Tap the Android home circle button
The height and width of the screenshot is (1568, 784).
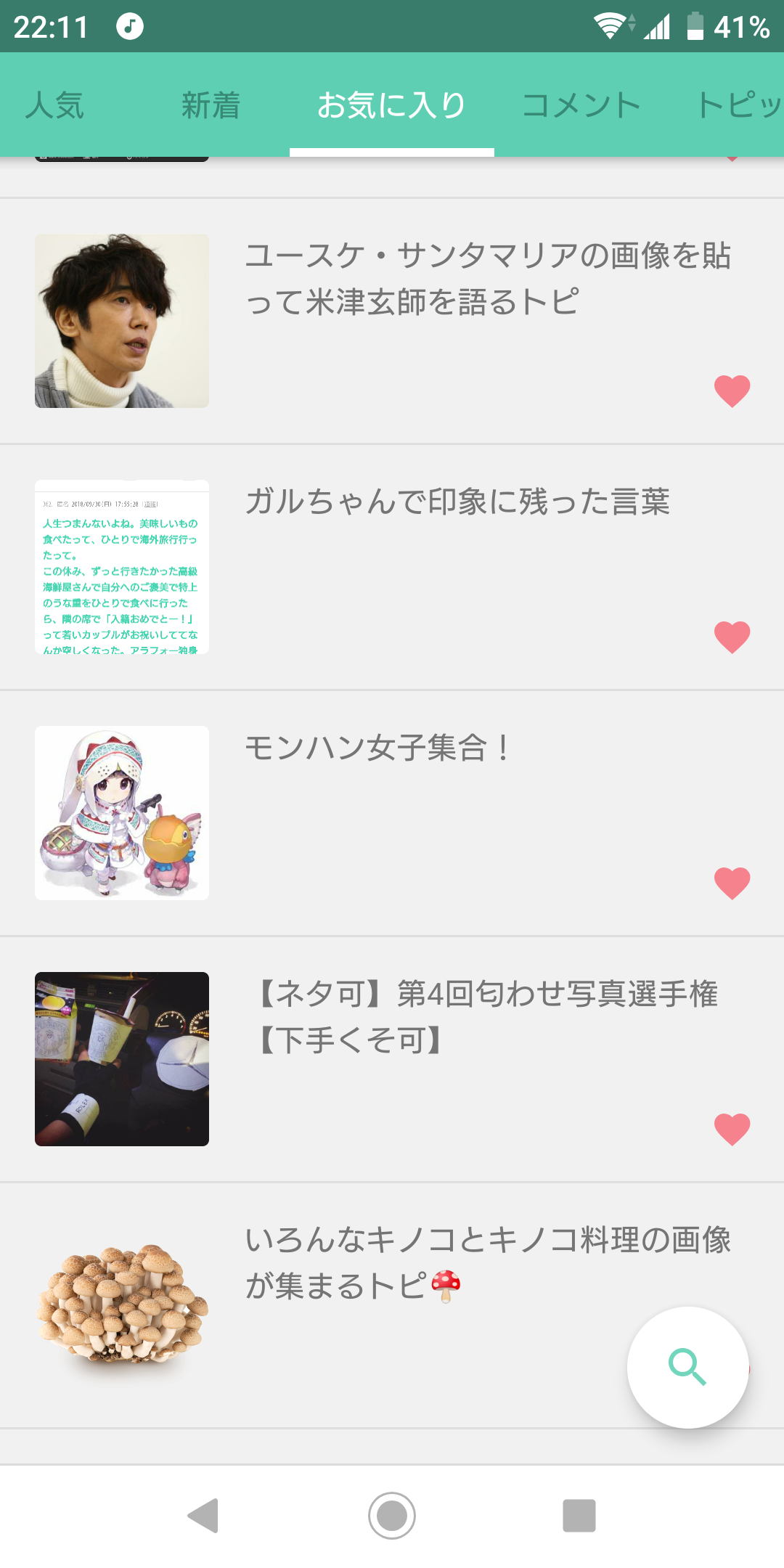[392, 1516]
